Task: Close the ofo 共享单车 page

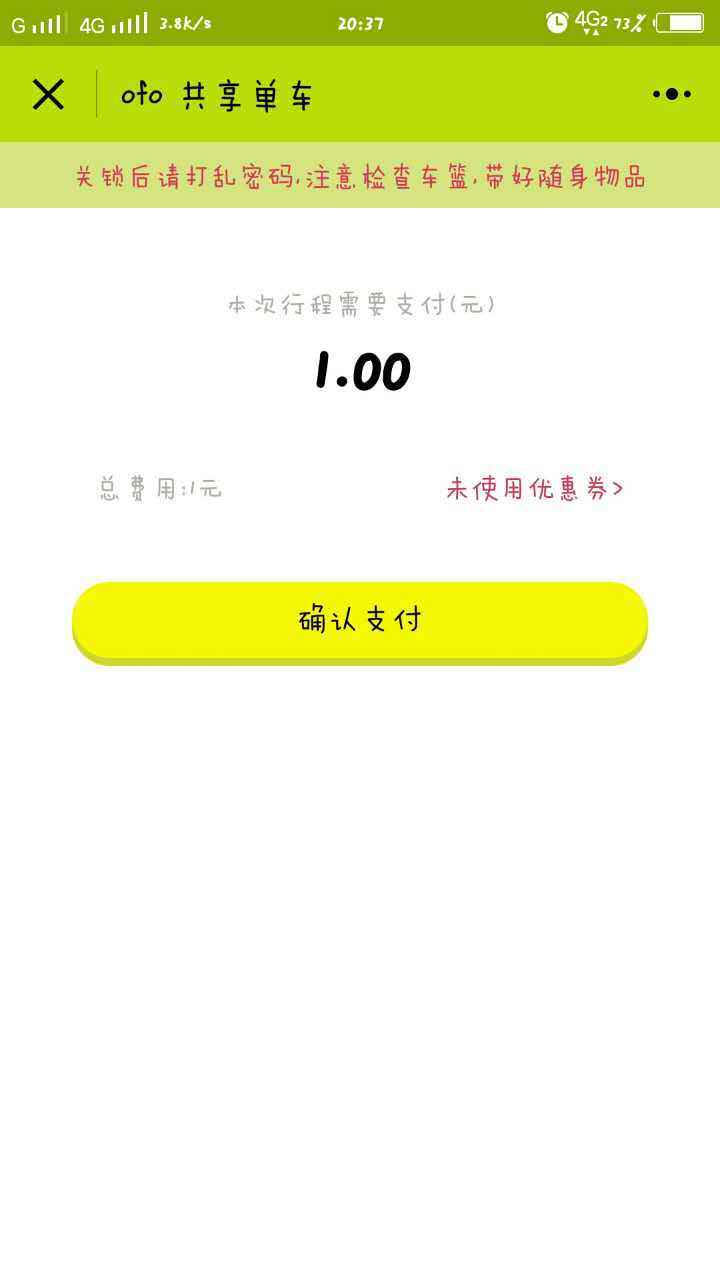Action: tap(48, 95)
